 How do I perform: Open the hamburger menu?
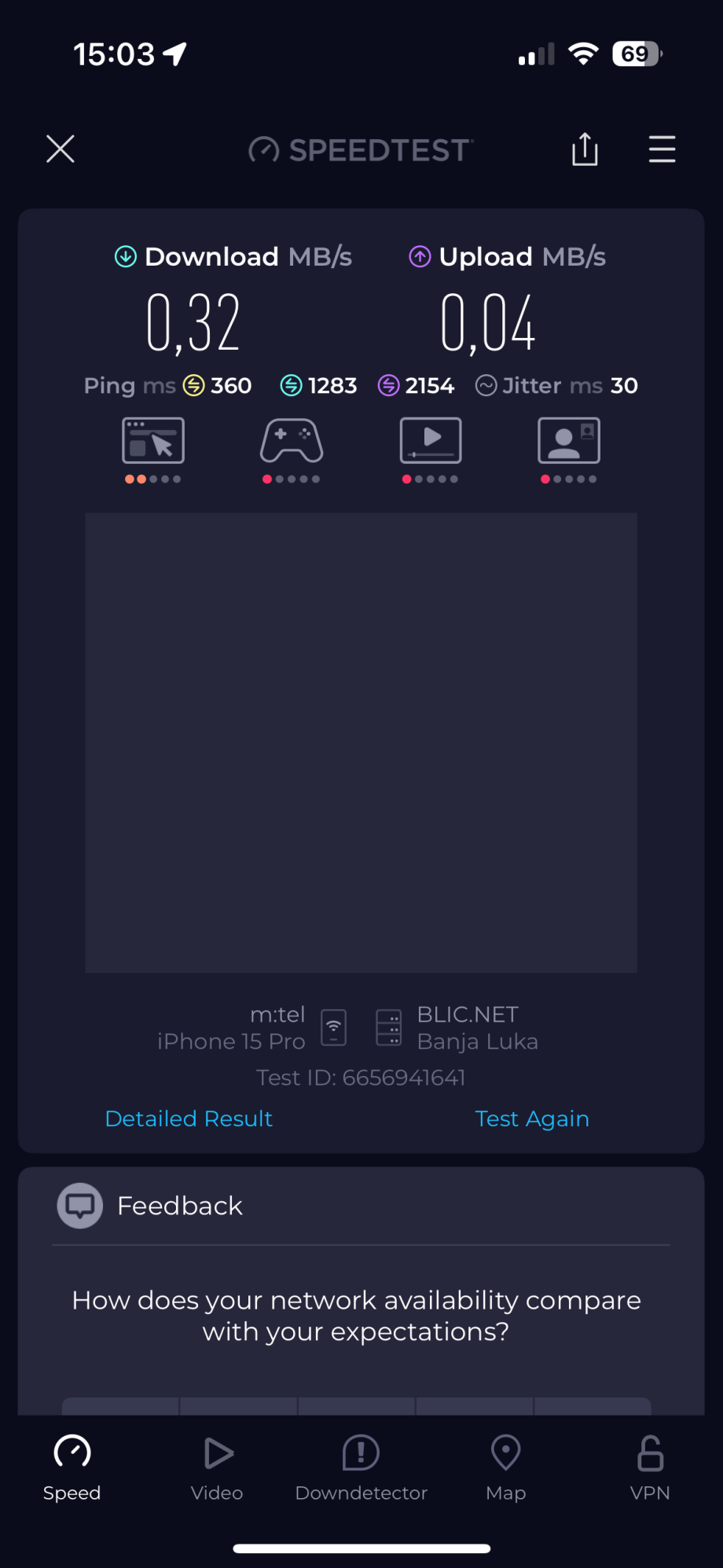pyautogui.click(x=662, y=149)
